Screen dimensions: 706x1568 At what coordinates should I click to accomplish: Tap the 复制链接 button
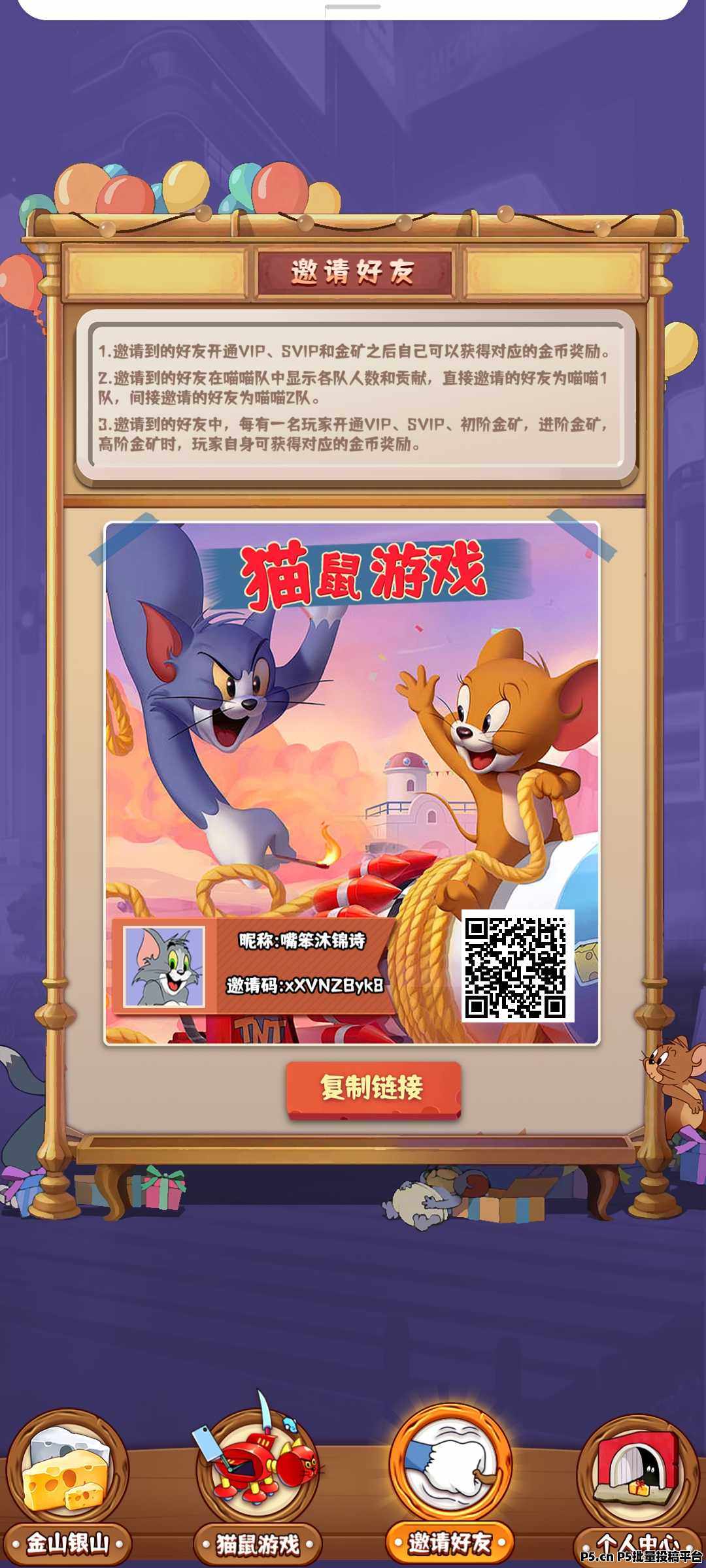coord(373,1088)
